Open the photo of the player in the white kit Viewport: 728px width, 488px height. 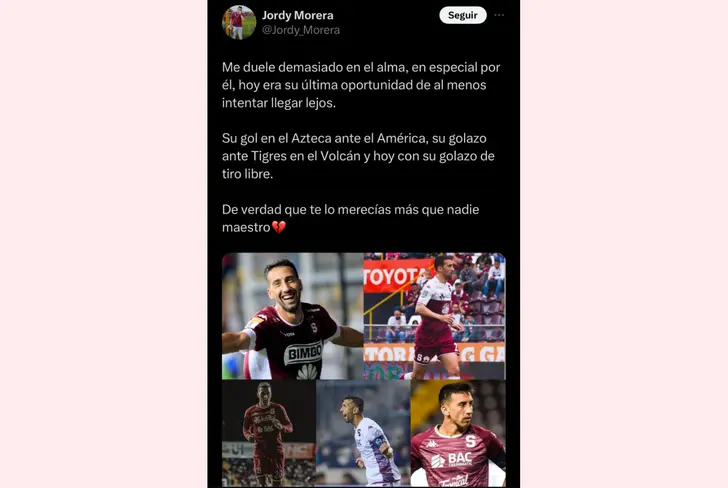[x=362, y=434]
